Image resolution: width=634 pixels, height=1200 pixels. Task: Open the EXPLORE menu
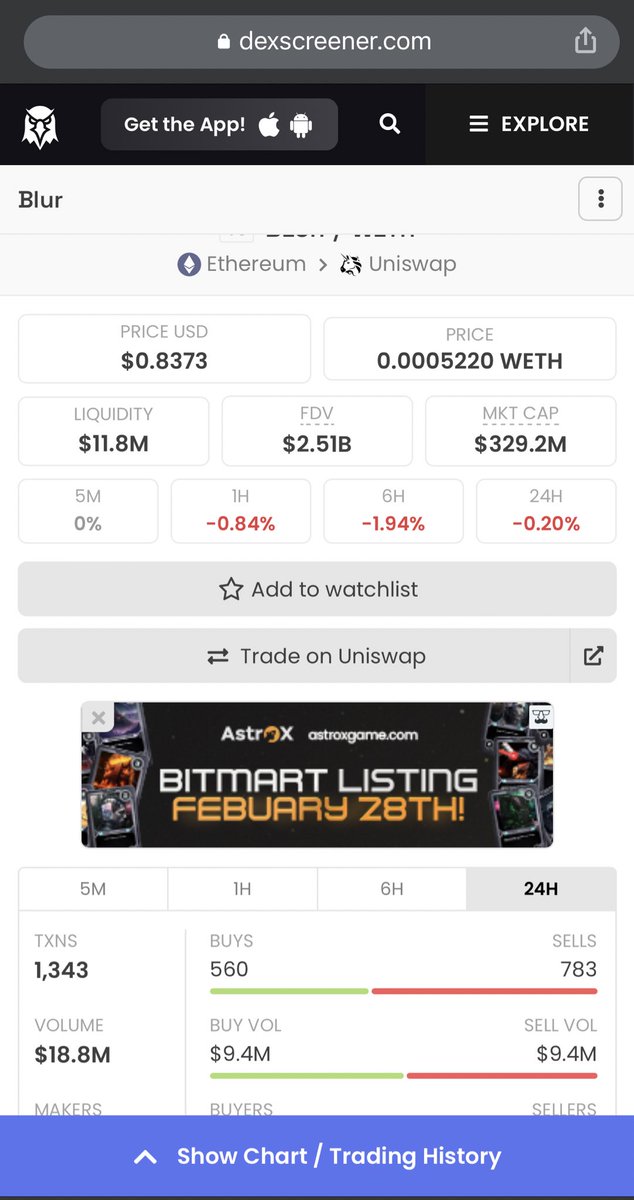(529, 124)
